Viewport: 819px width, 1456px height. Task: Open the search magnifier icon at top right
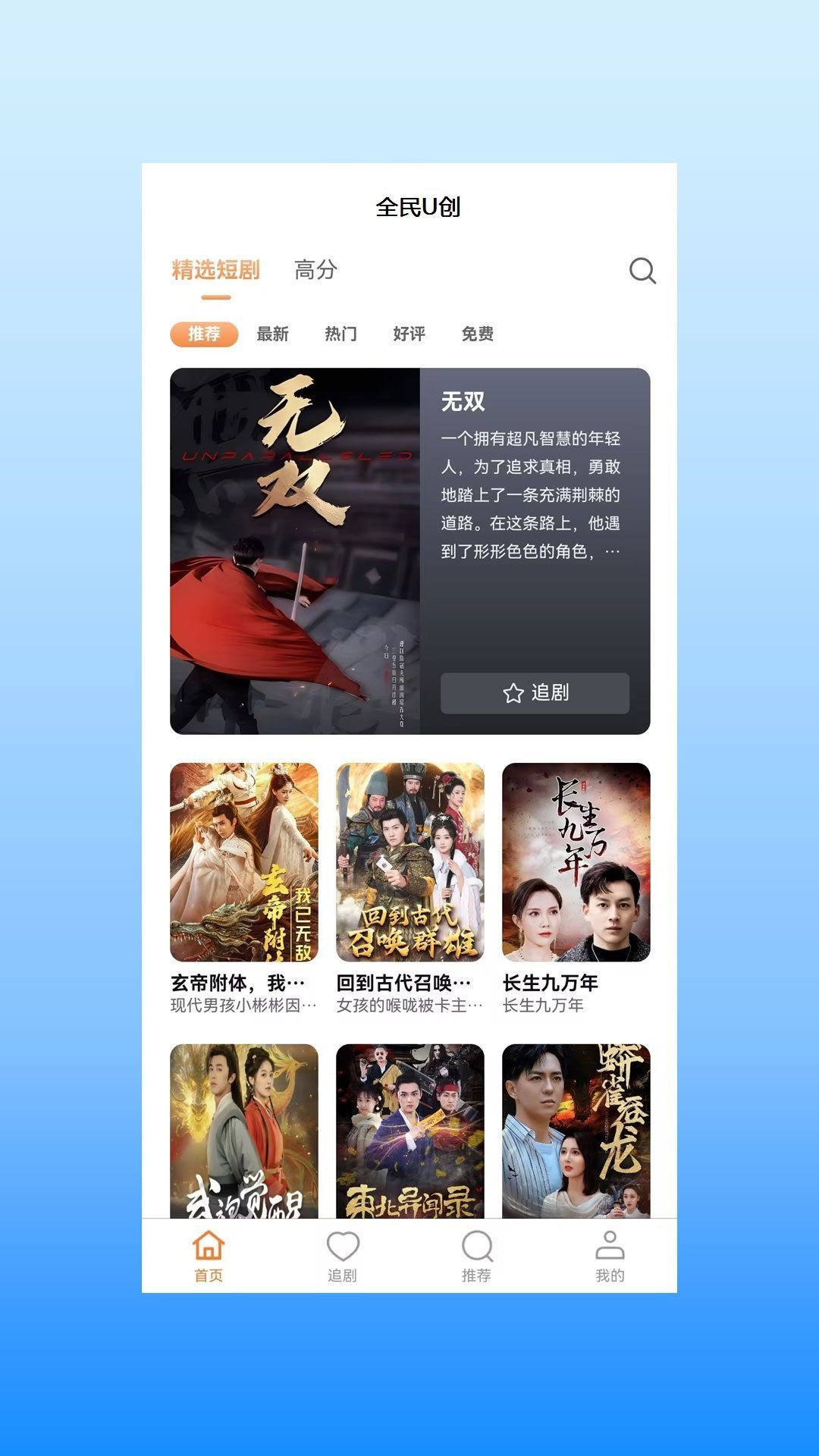[x=643, y=271]
